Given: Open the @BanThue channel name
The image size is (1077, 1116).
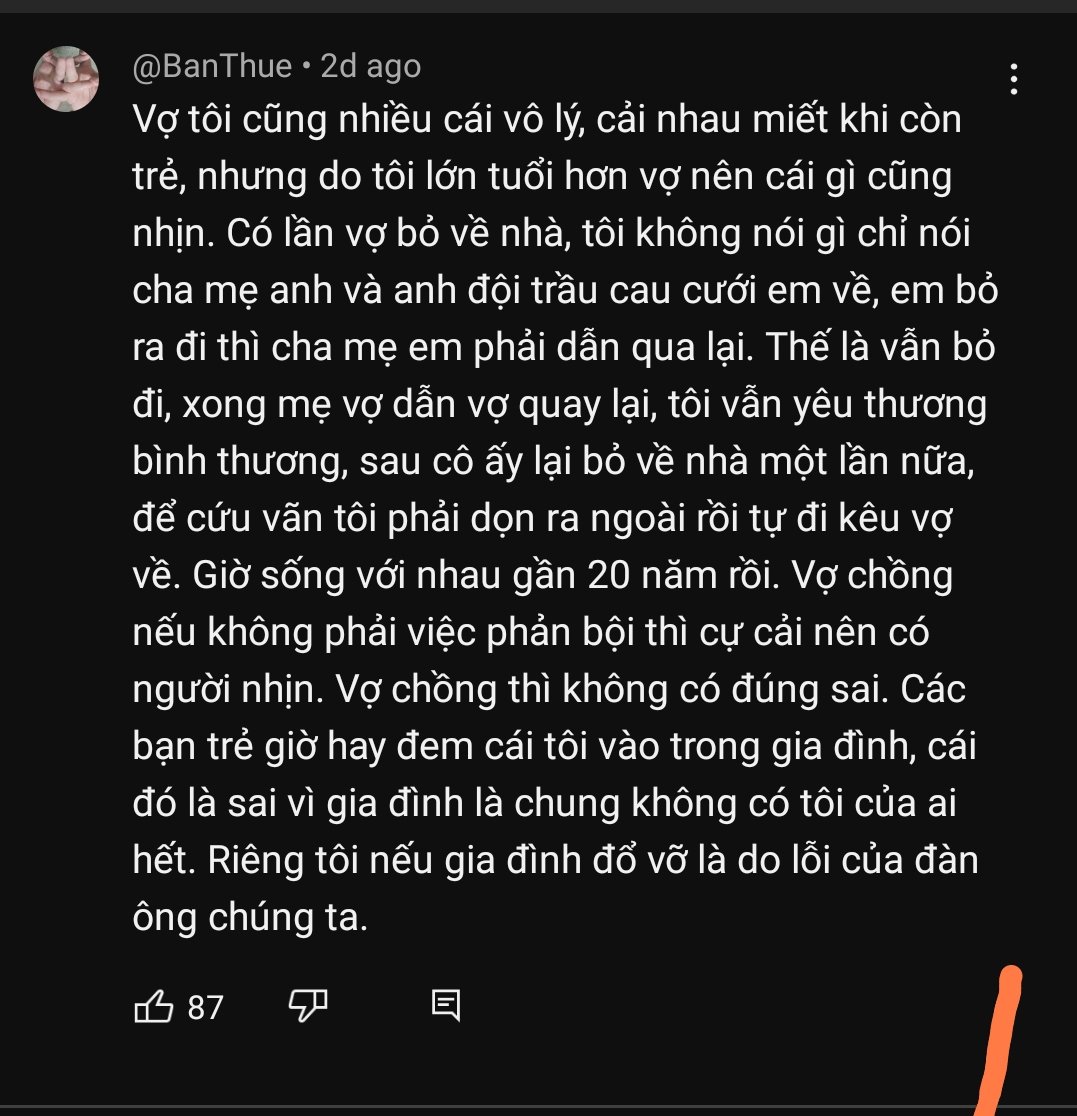Looking at the screenshot, I should click(212, 67).
